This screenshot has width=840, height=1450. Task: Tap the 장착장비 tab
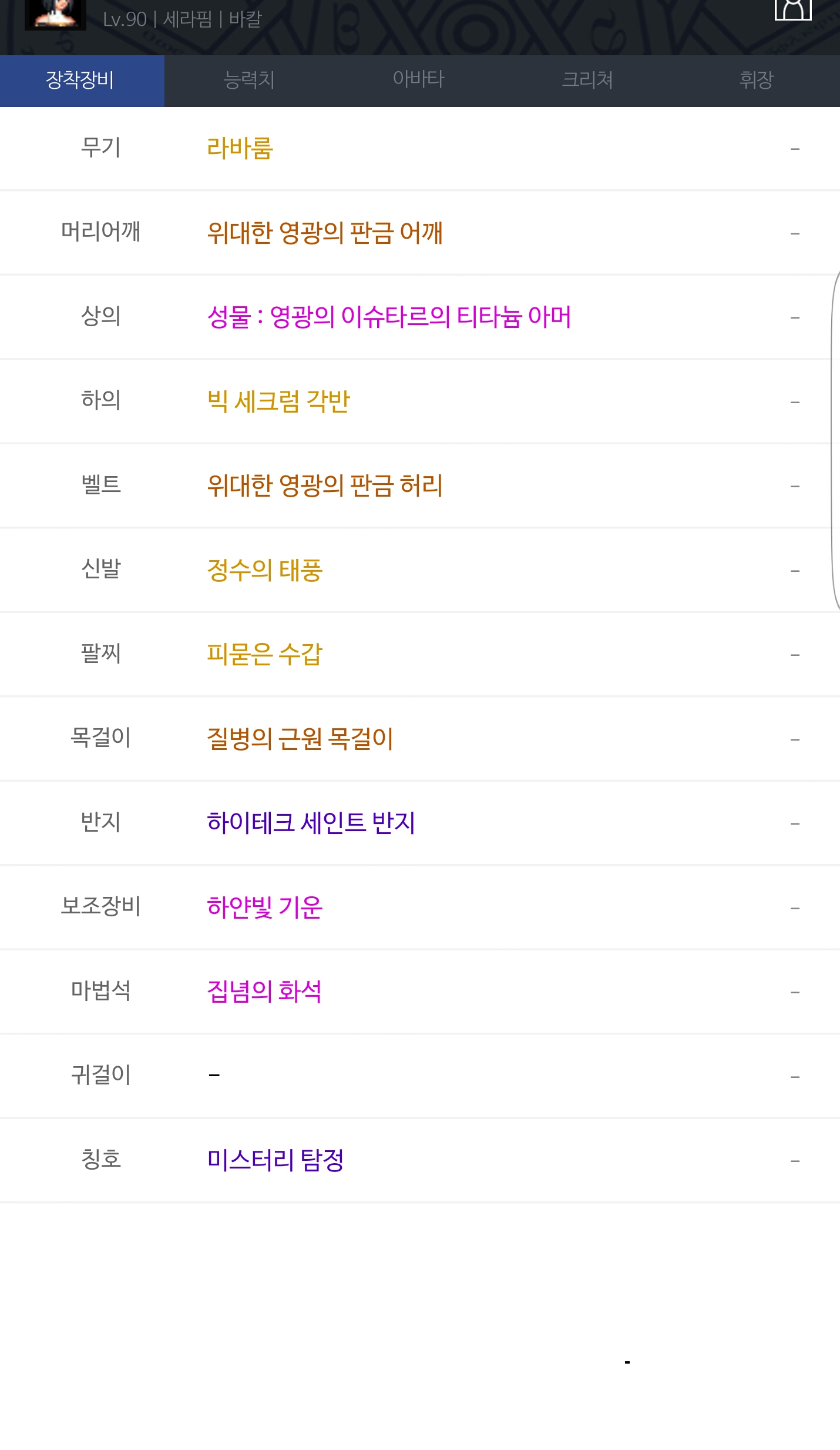pyautogui.click(x=81, y=80)
